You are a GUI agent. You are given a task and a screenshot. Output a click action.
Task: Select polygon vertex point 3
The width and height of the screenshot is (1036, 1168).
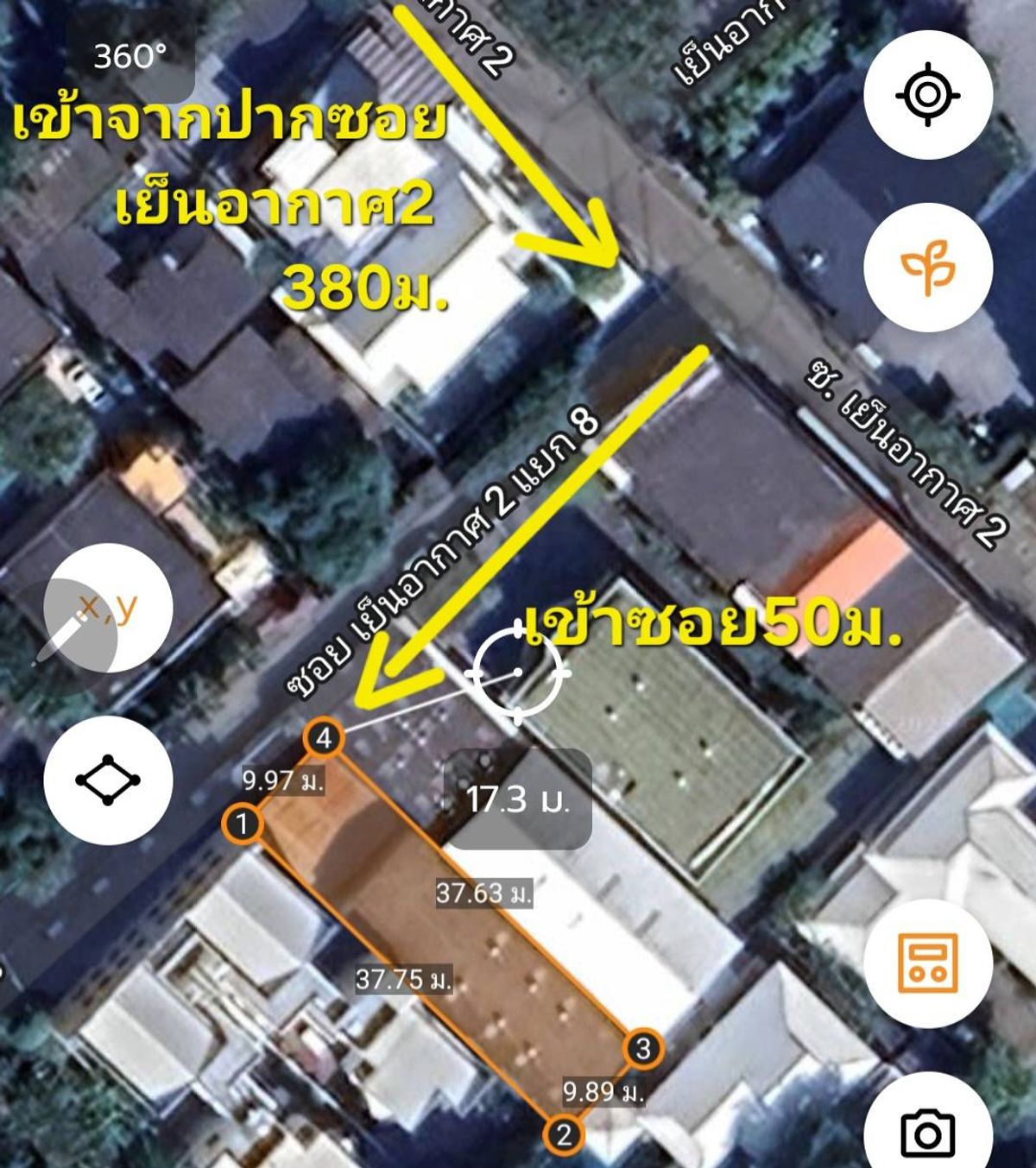point(642,1050)
